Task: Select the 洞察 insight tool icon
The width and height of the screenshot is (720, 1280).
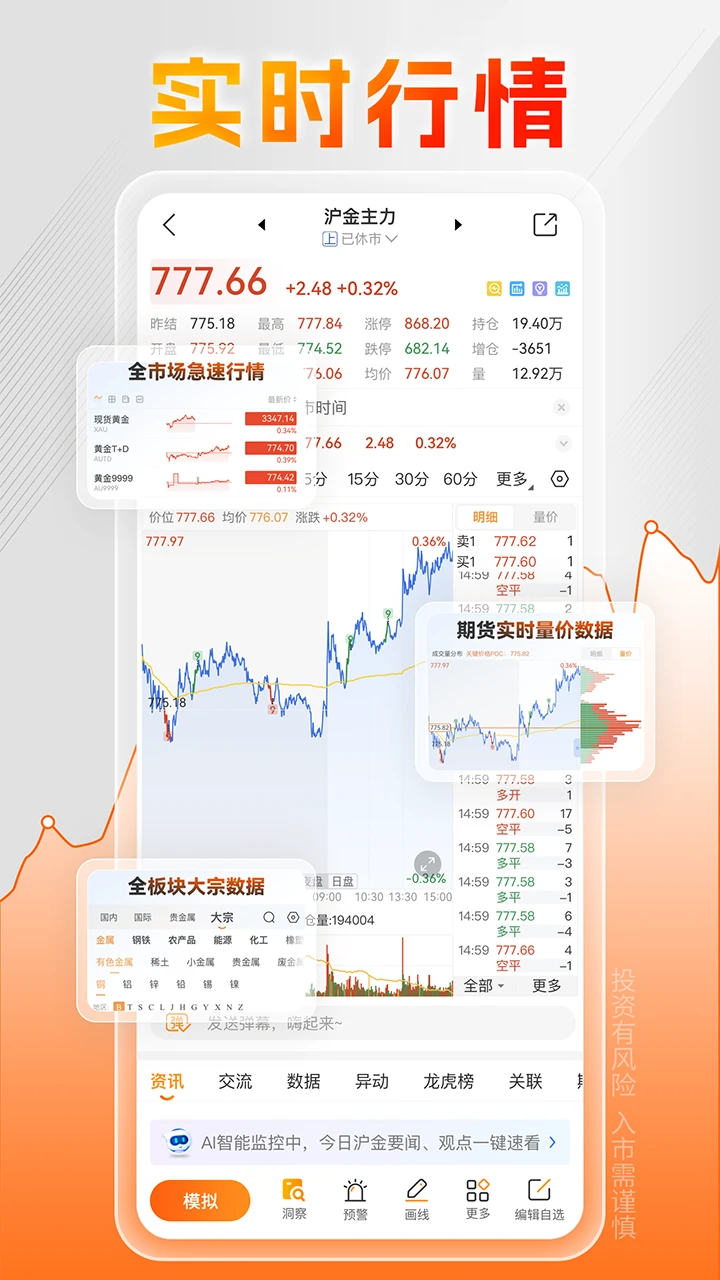Action: pyautogui.click(x=293, y=1191)
